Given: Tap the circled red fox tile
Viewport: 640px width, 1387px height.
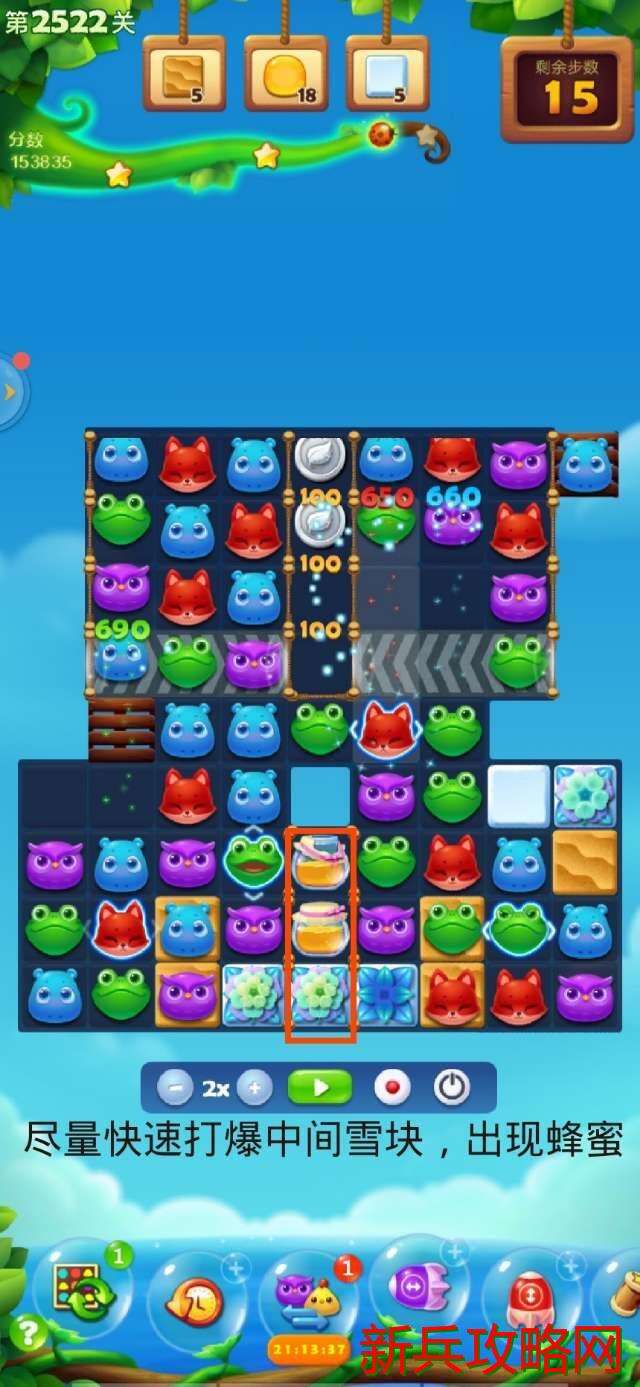Looking at the screenshot, I should pos(386,729).
